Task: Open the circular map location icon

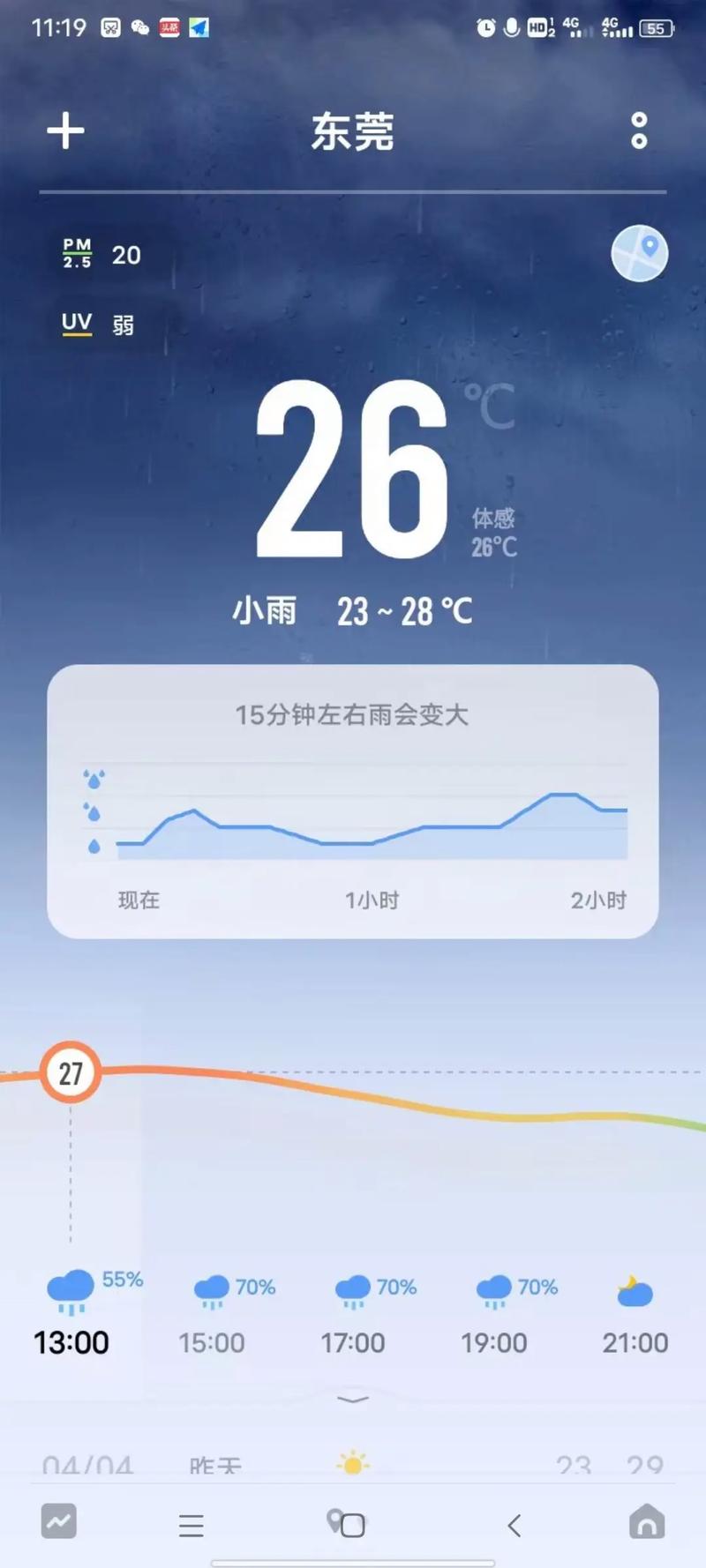Action: click(x=639, y=253)
